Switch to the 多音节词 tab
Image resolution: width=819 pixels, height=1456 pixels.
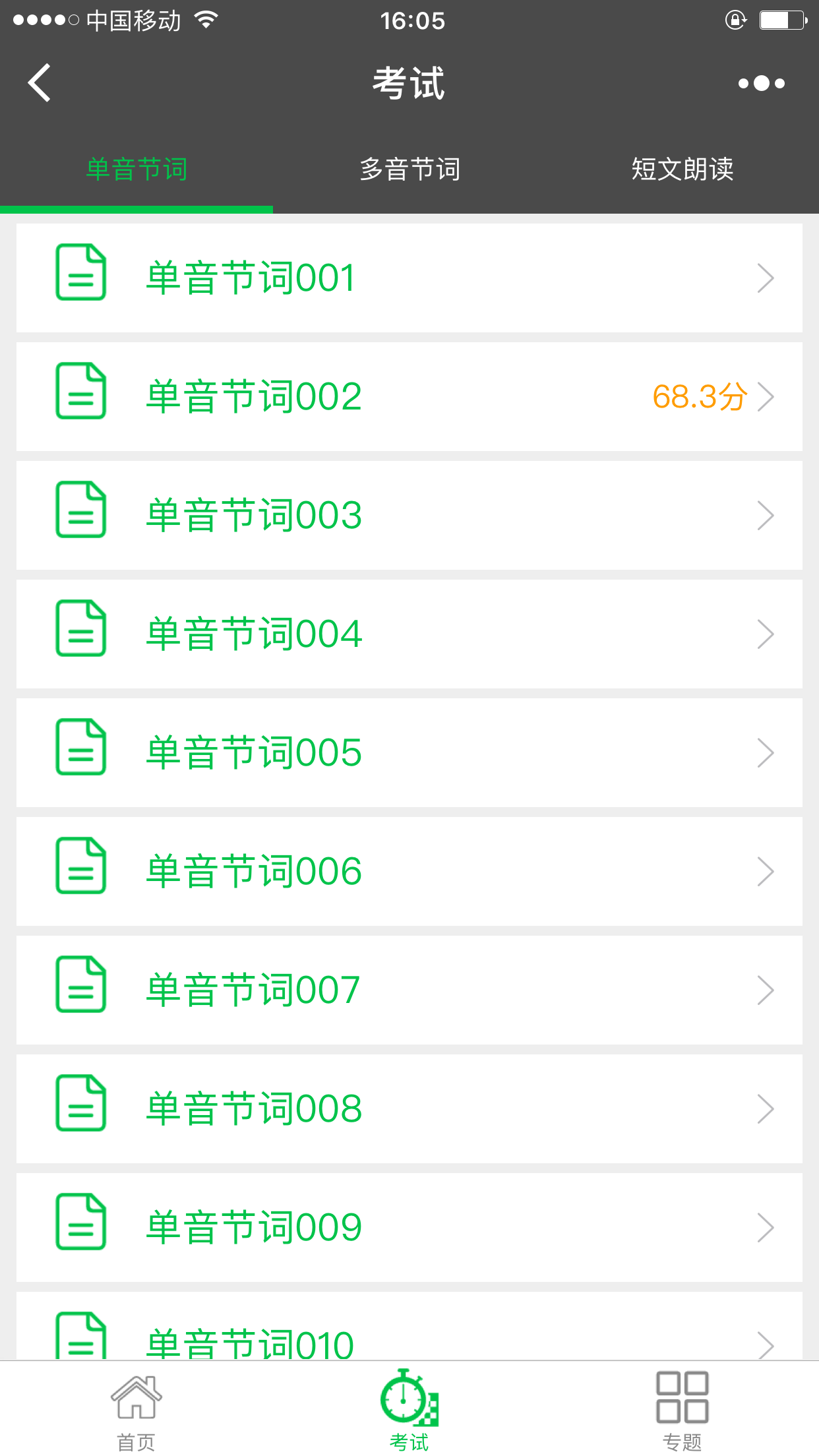tap(409, 169)
